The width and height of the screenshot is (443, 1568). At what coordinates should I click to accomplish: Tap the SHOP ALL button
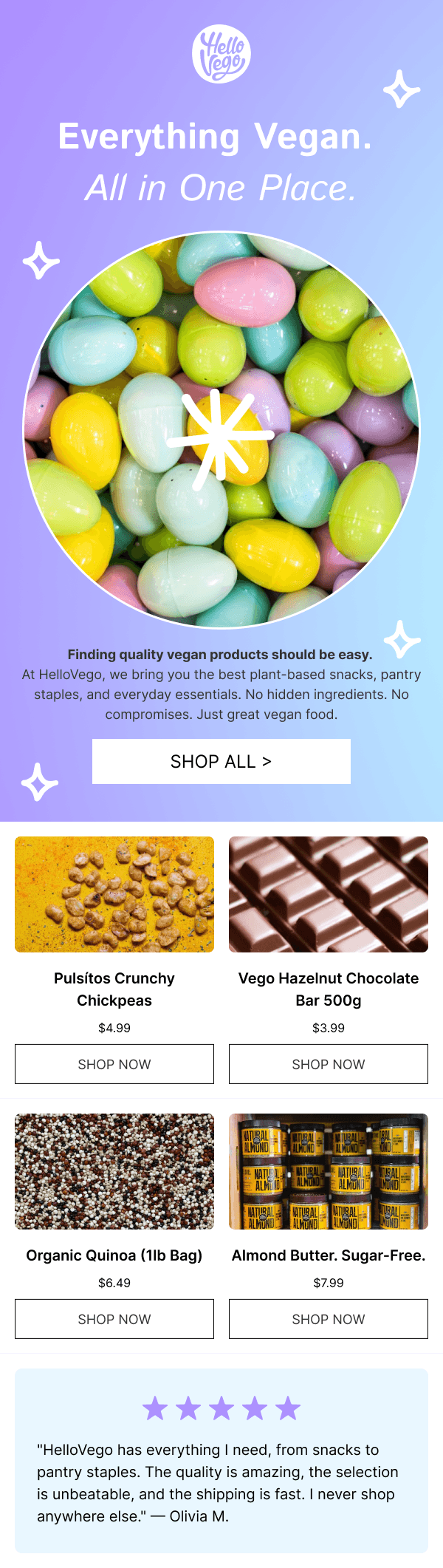pyautogui.click(x=221, y=761)
